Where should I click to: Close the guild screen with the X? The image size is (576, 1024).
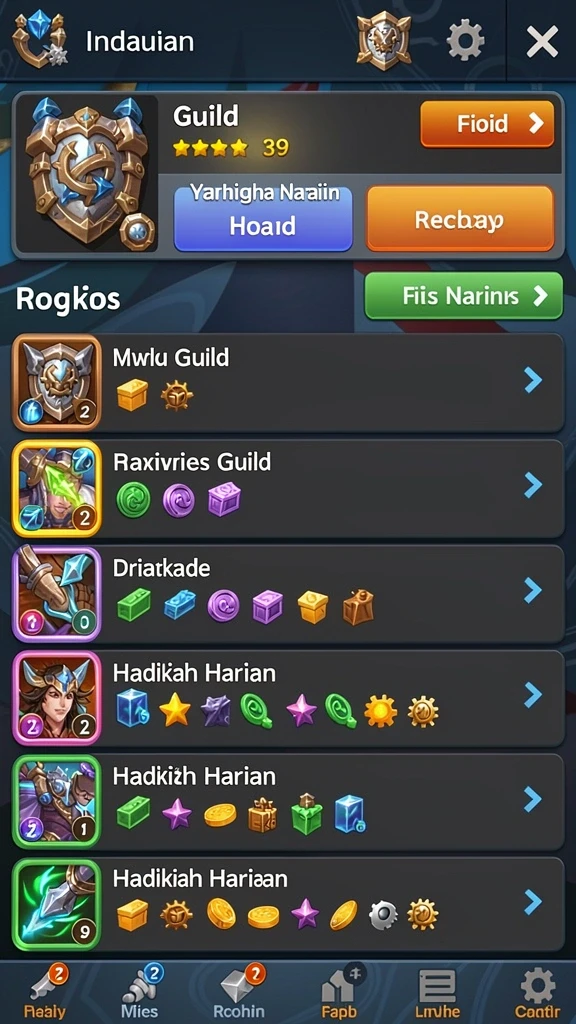[542, 42]
